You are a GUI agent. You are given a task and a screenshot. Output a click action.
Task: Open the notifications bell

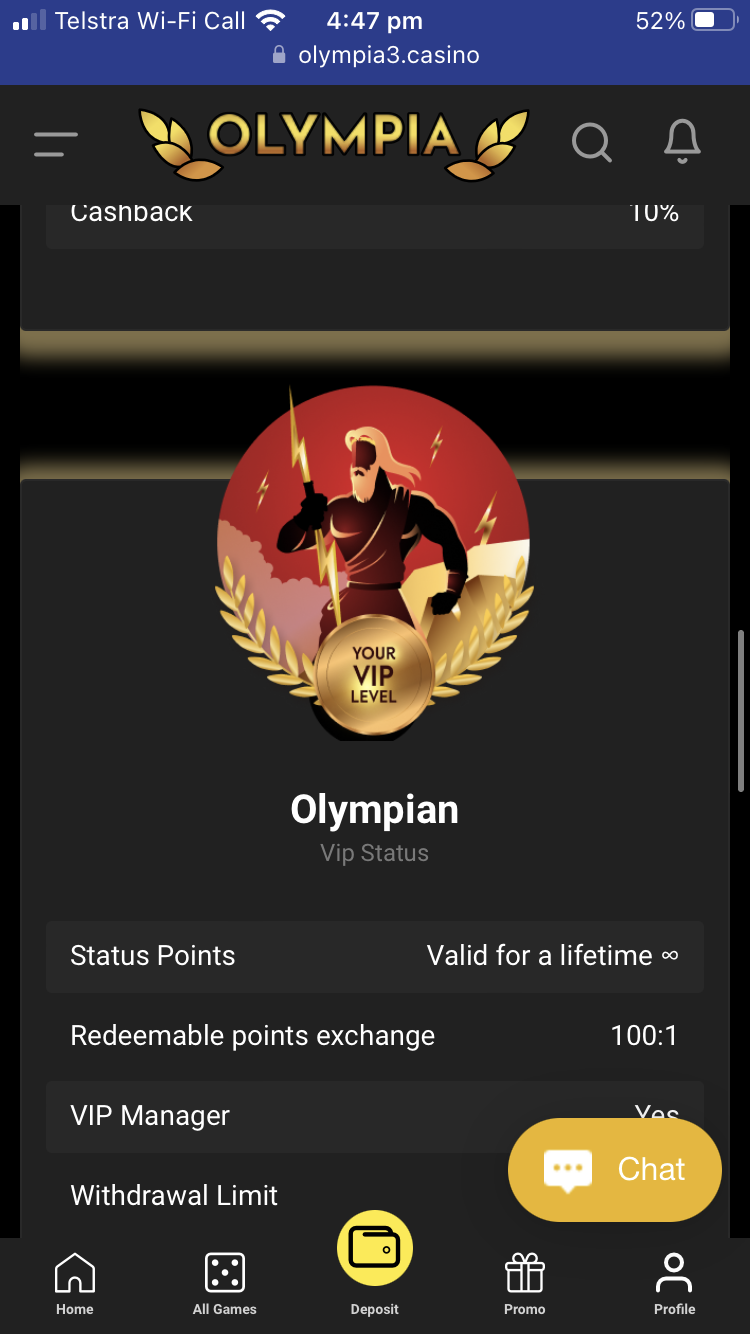coord(682,141)
